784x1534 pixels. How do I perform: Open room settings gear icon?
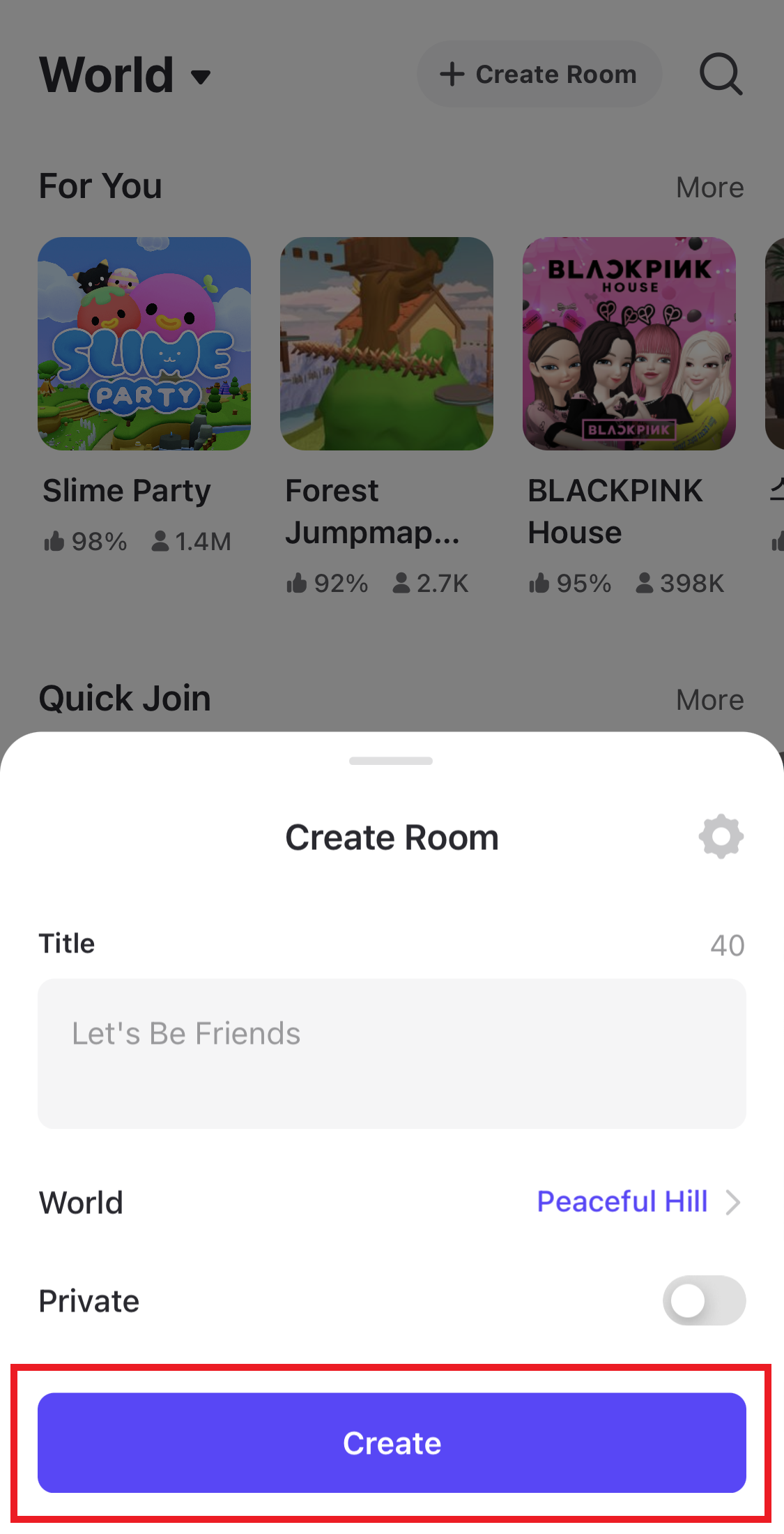click(721, 836)
